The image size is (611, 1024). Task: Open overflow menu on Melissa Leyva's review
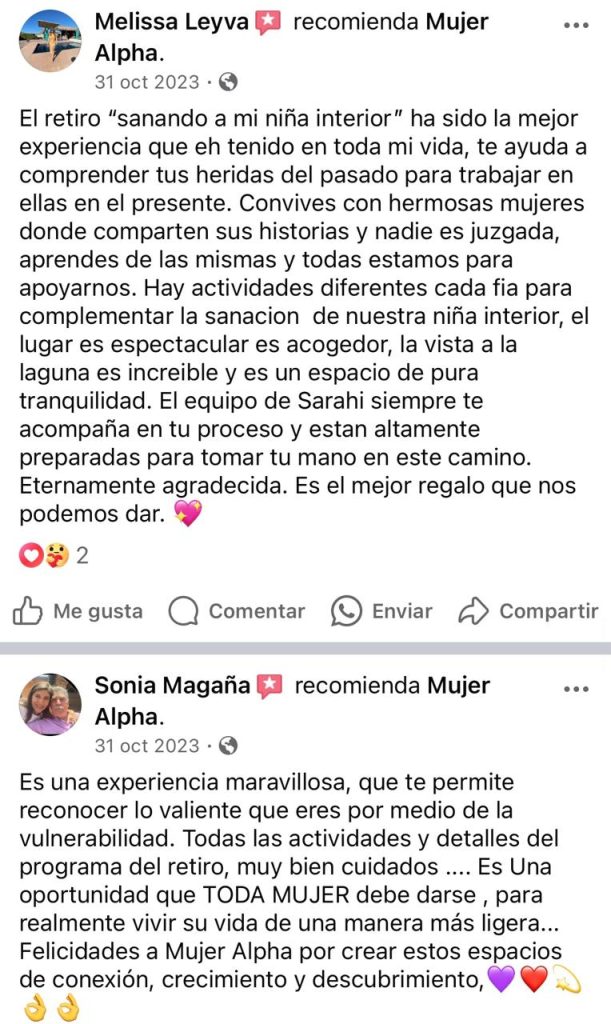[576, 26]
